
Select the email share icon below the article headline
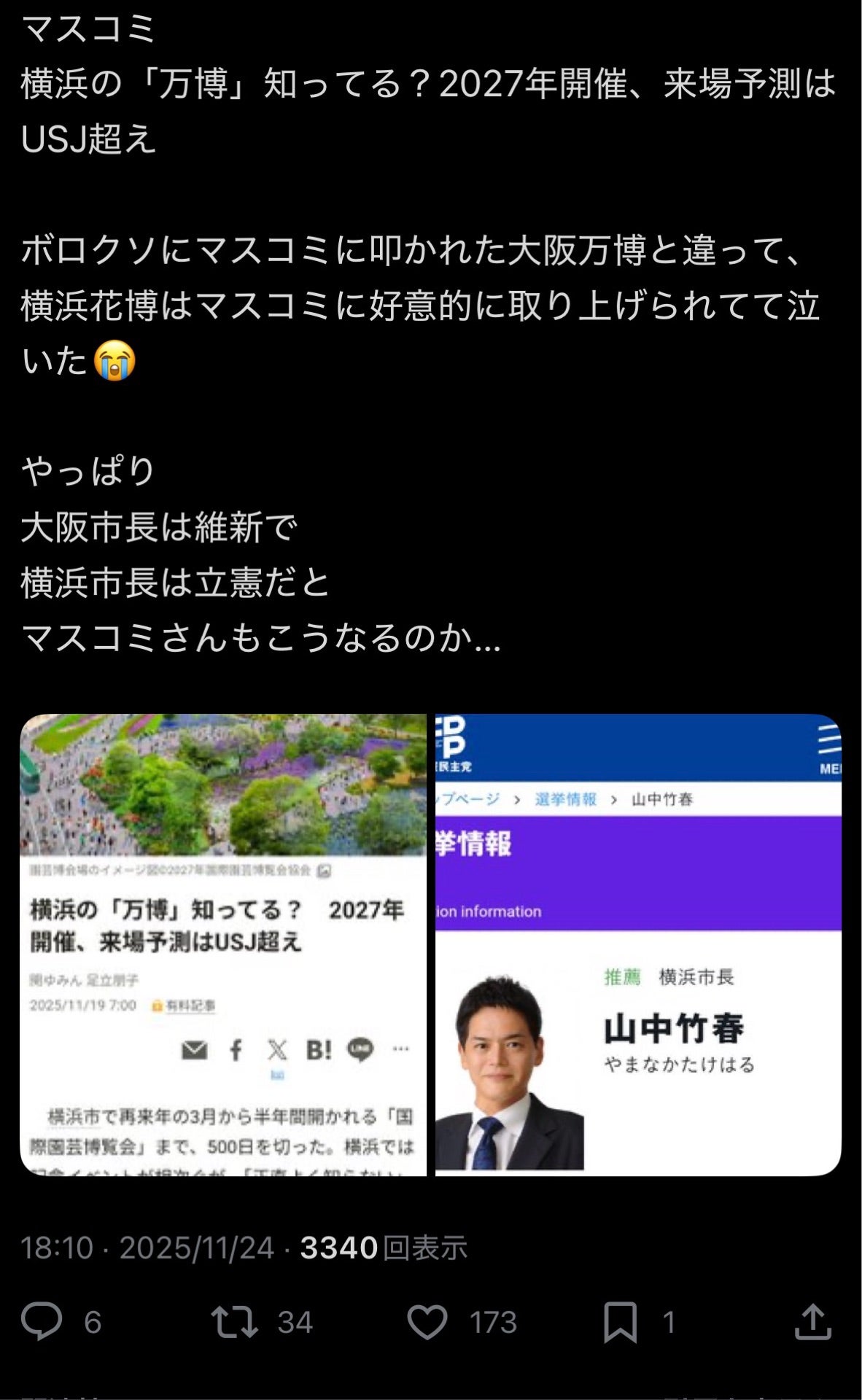click(195, 1051)
